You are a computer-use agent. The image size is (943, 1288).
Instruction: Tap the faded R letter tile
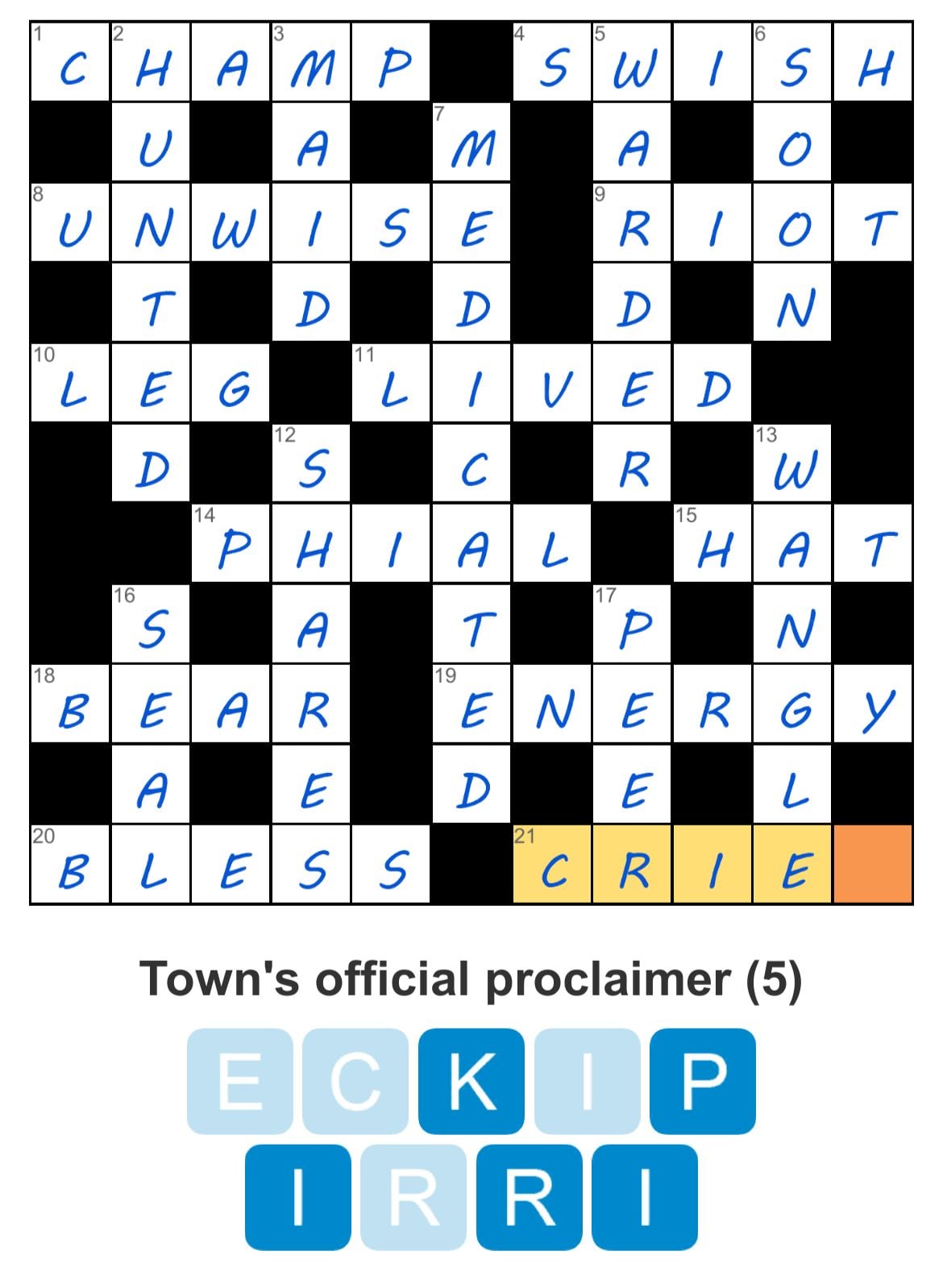[x=413, y=1197]
